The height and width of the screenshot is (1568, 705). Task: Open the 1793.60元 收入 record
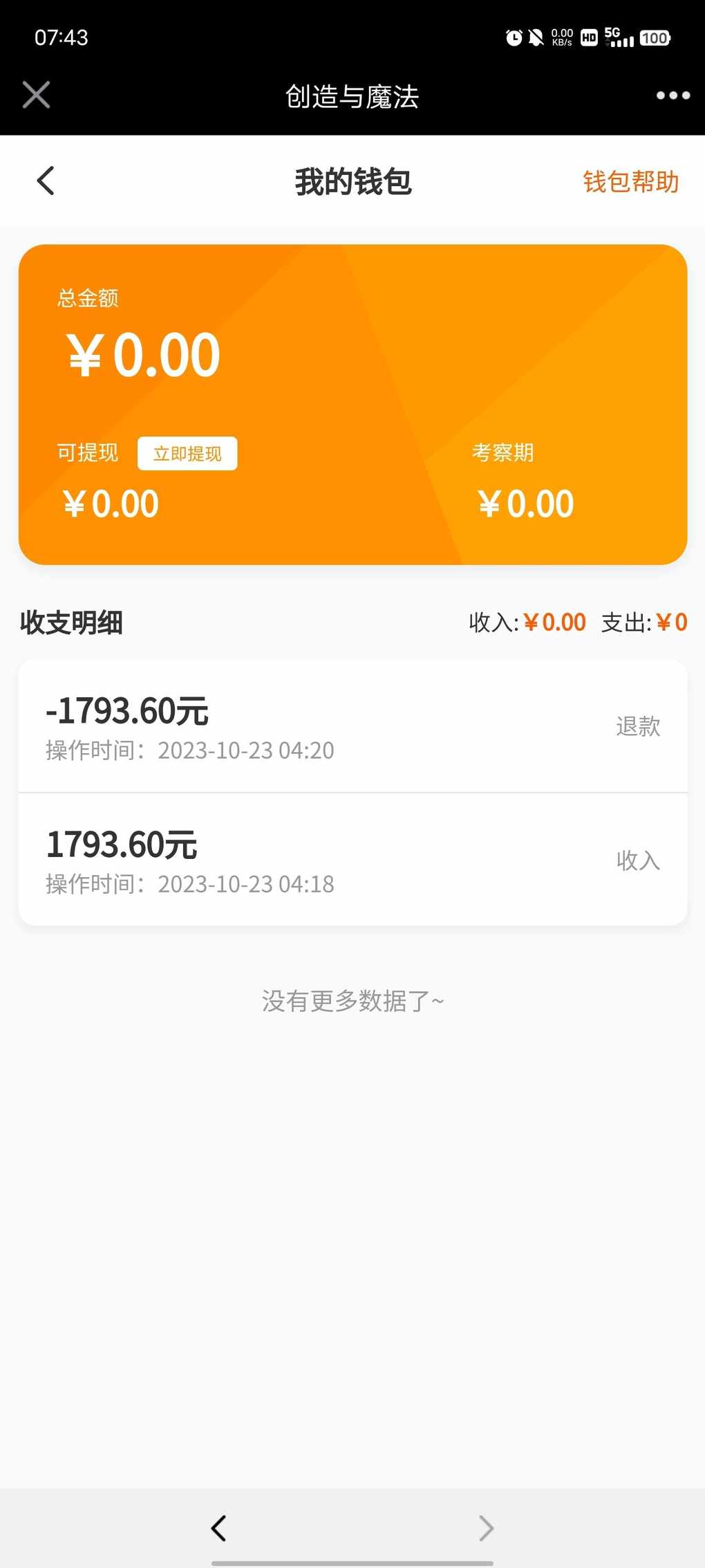[352, 860]
